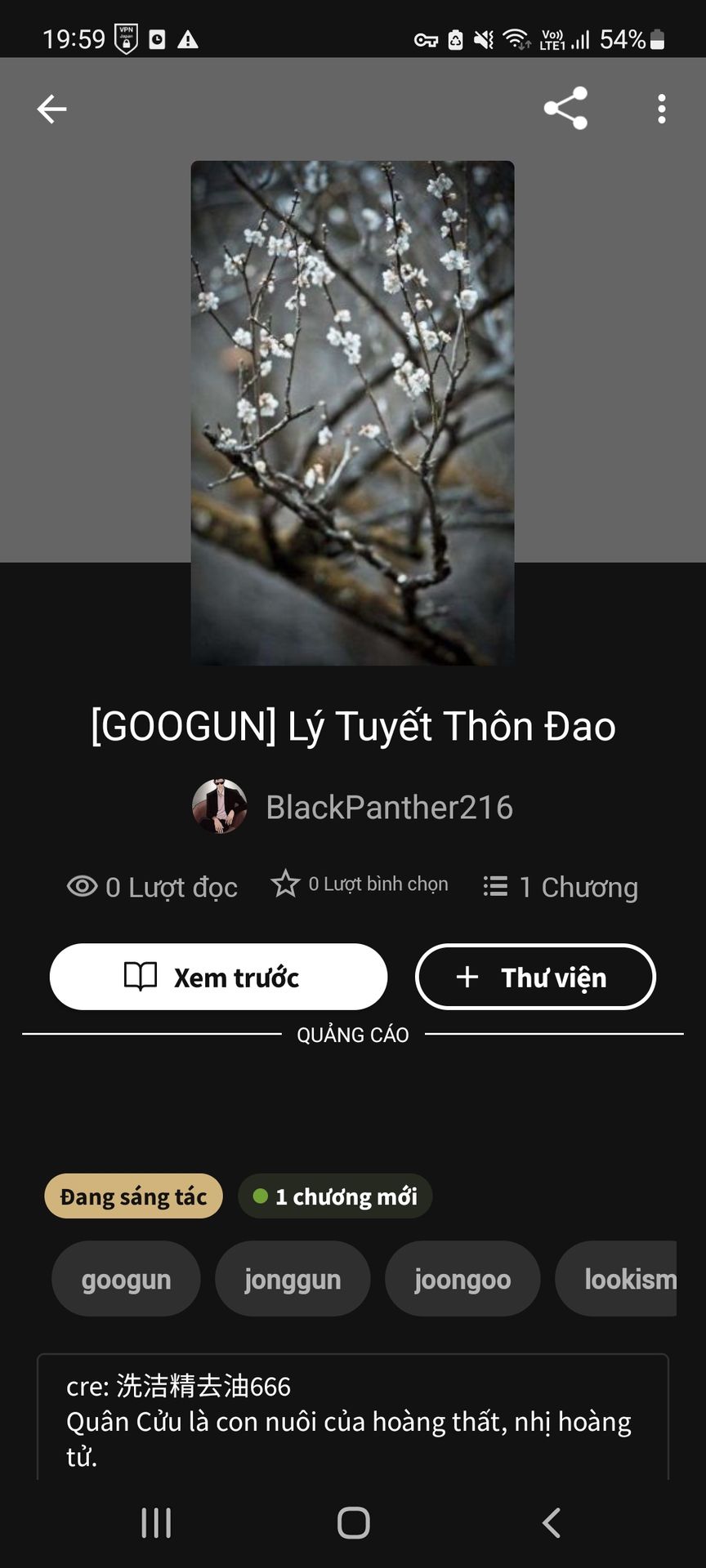Select the lookism tag
The width and height of the screenshot is (706, 1568).
click(621, 1279)
